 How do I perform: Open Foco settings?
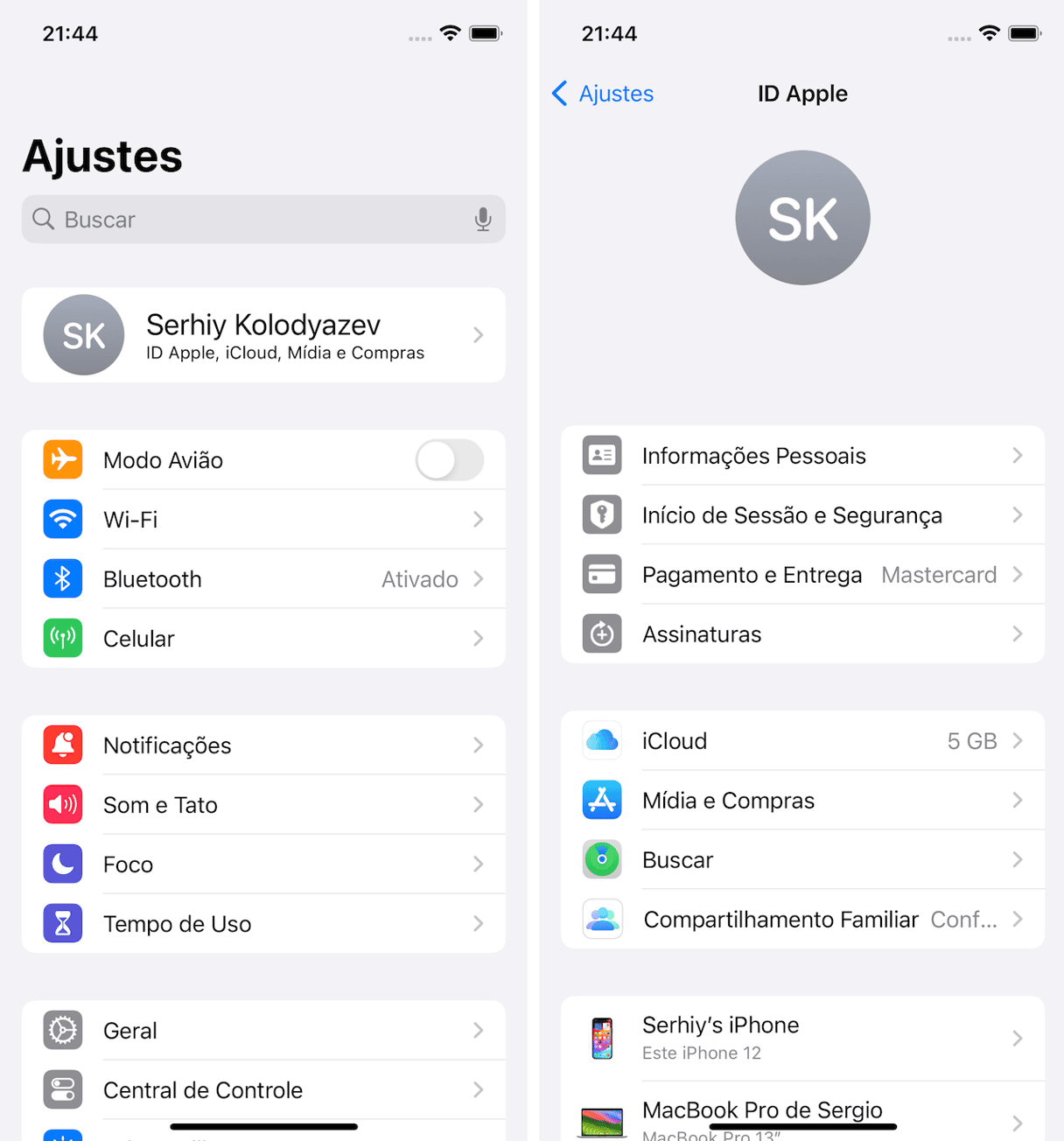pos(263,864)
